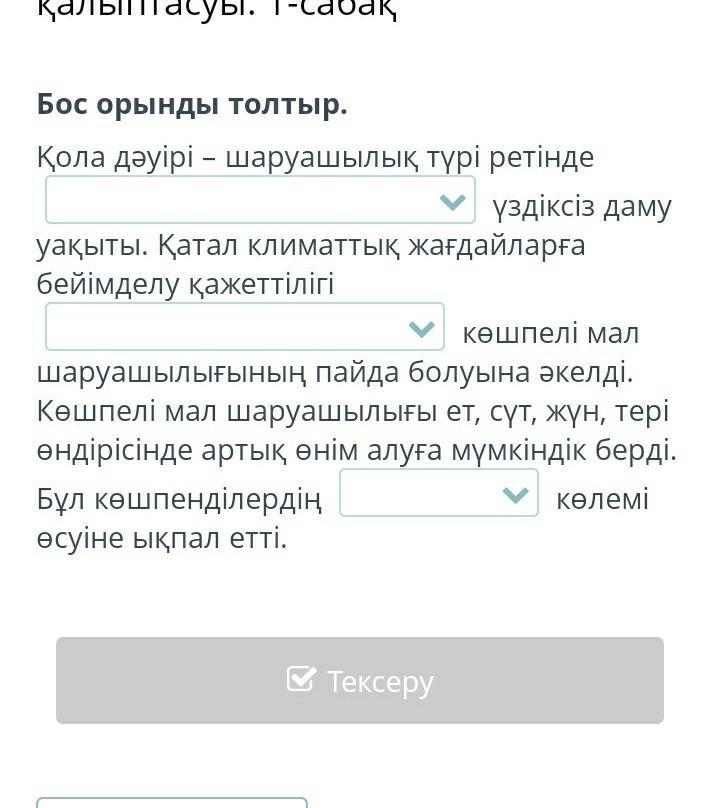Open the dropdown before "үздіксіз даму"

coord(260,200)
